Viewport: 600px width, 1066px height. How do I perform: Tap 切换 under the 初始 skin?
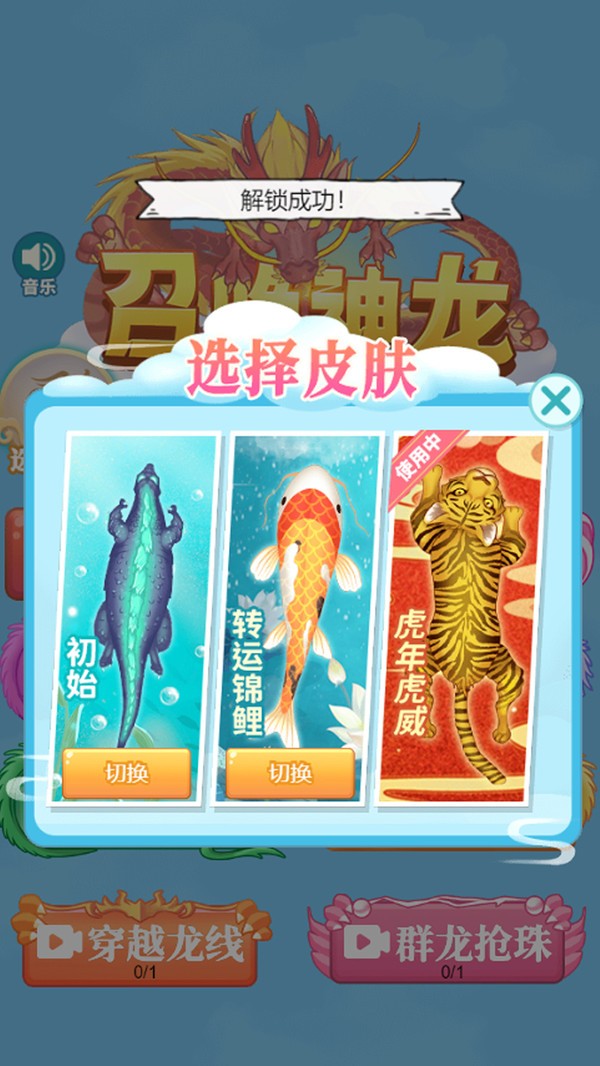pyautogui.click(x=126, y=773)
